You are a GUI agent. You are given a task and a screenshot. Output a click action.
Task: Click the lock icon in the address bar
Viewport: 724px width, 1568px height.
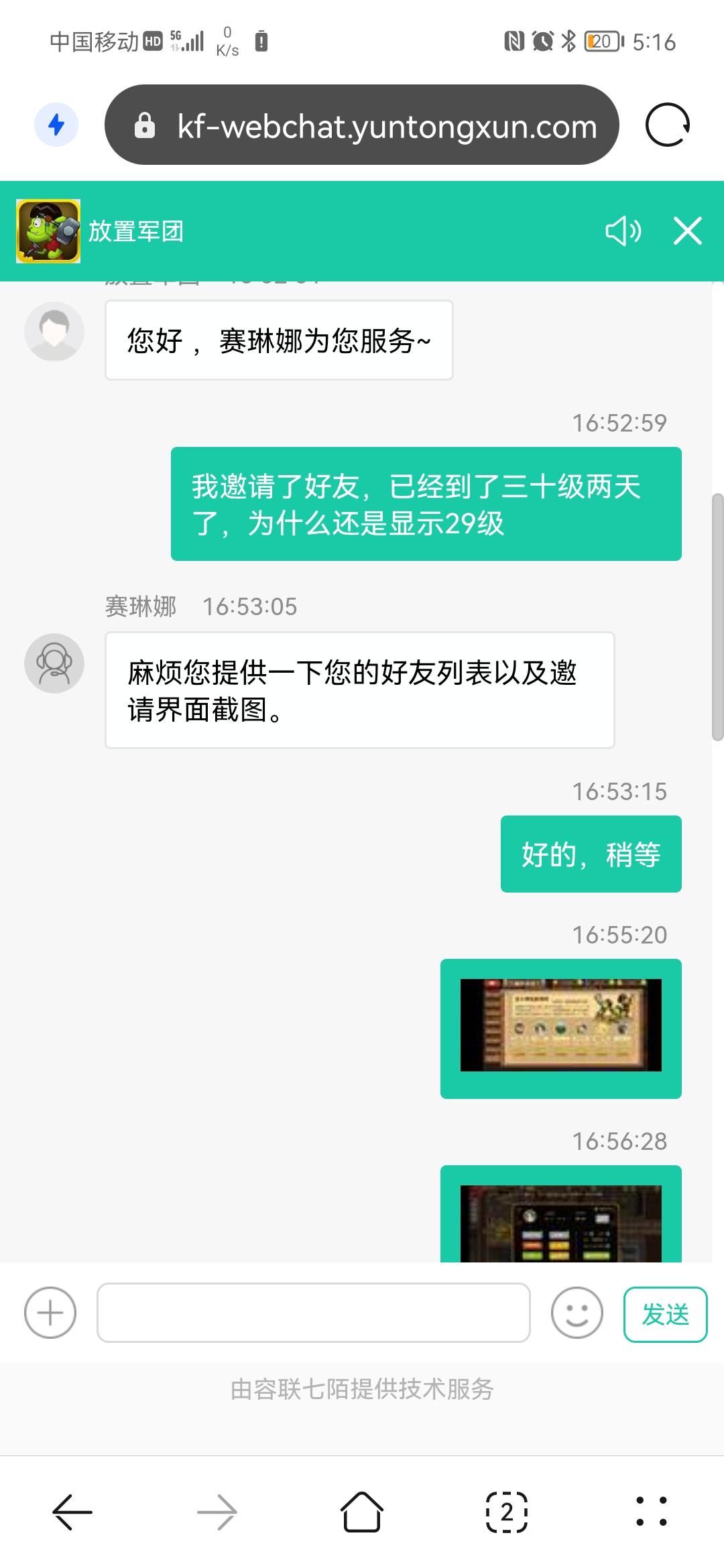click(146, 126)
